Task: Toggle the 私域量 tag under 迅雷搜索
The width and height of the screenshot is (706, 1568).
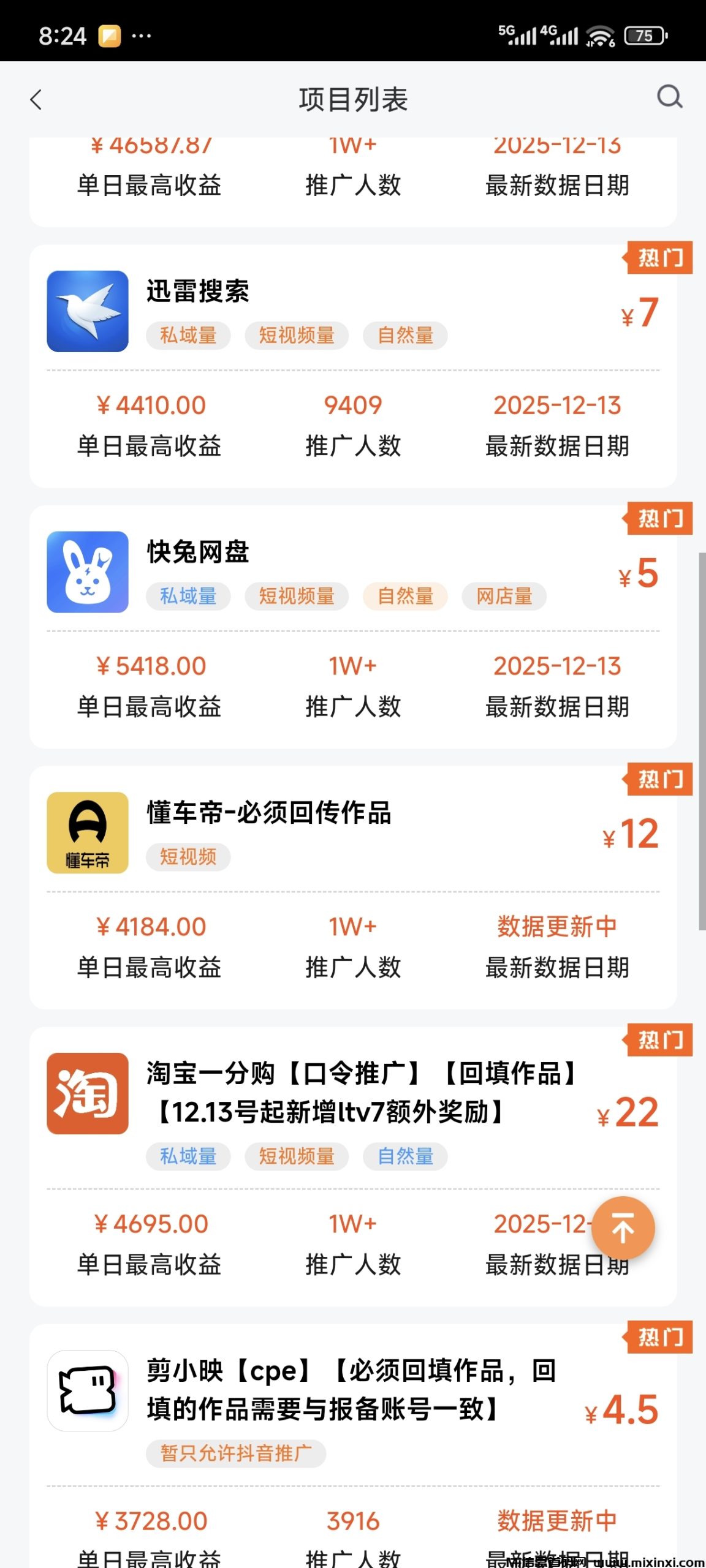Action: pos(188,336)
